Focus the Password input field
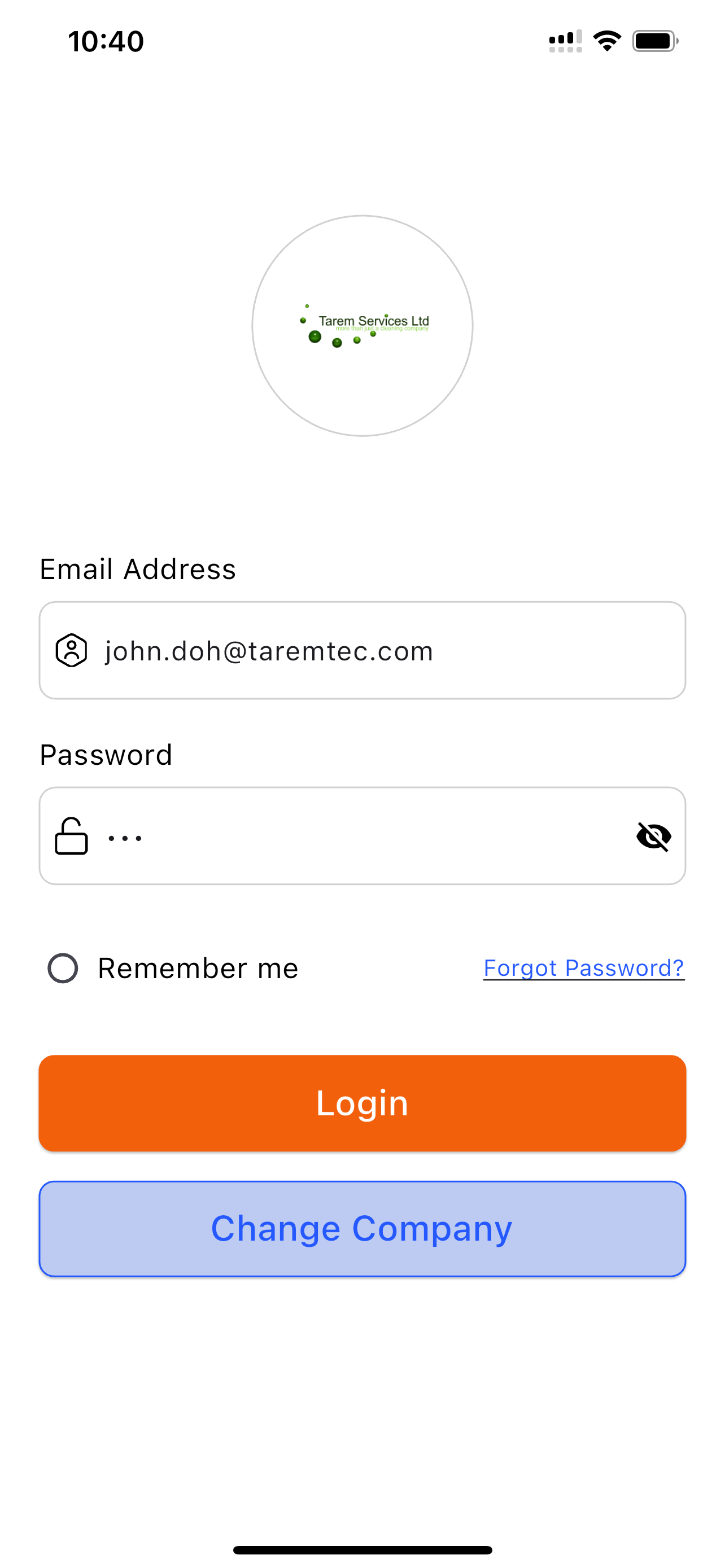 362,836
